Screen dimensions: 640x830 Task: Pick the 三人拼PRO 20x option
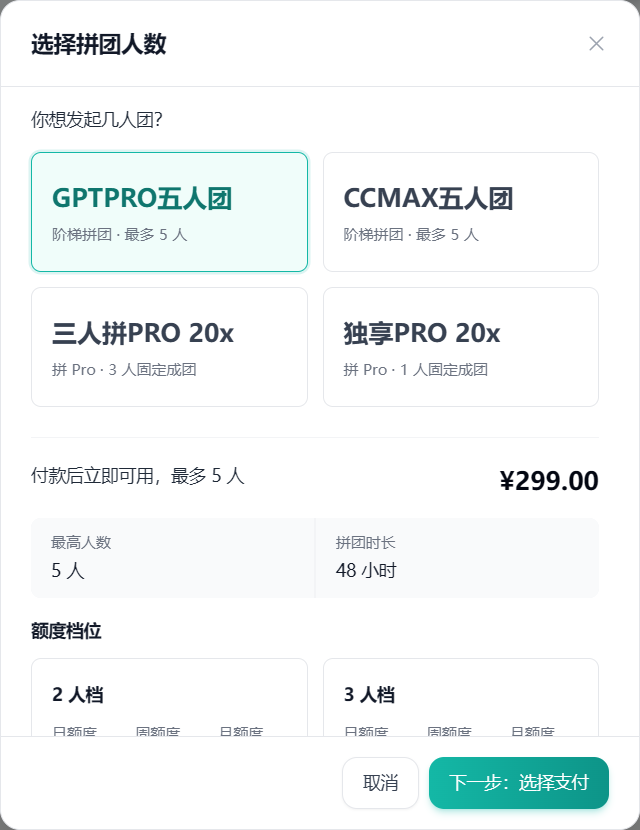tap(169, 347)
